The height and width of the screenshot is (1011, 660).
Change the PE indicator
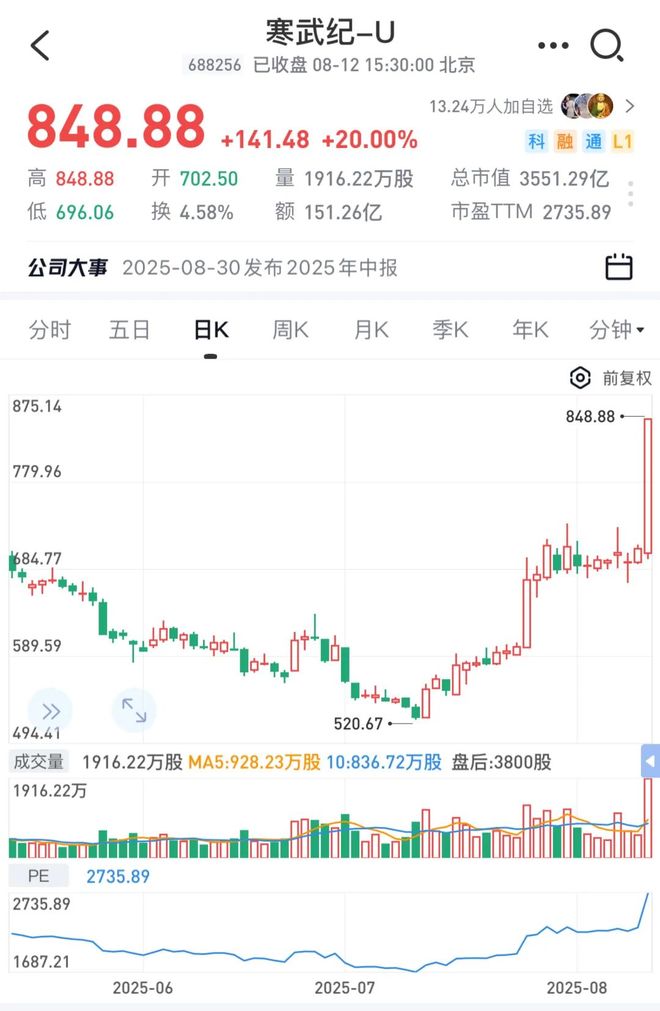39,876
